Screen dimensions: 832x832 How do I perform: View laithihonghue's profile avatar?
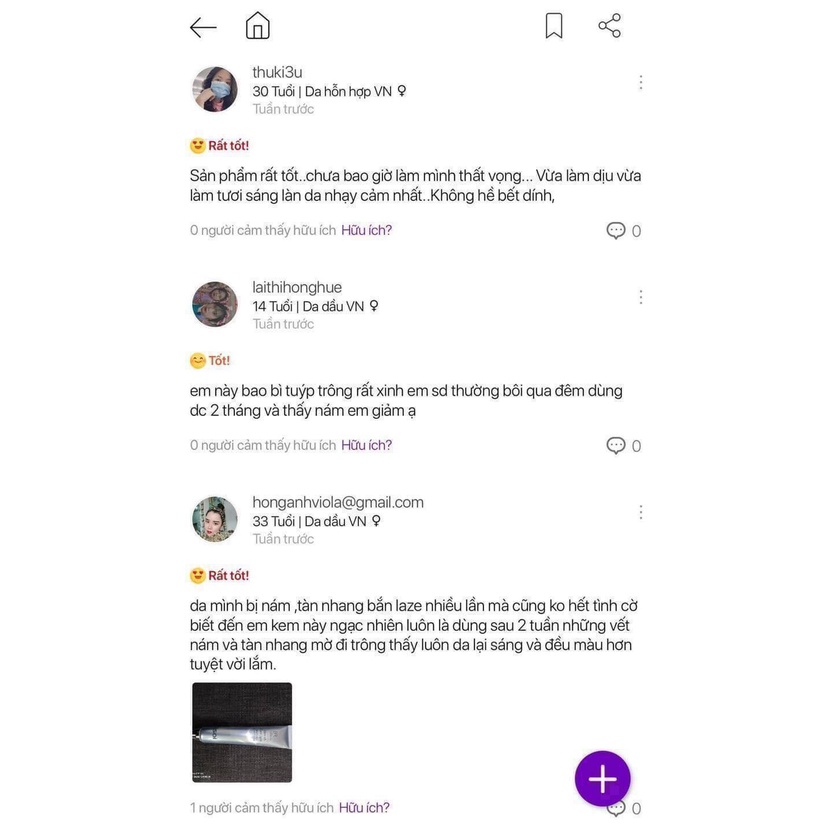click(215, 304)
